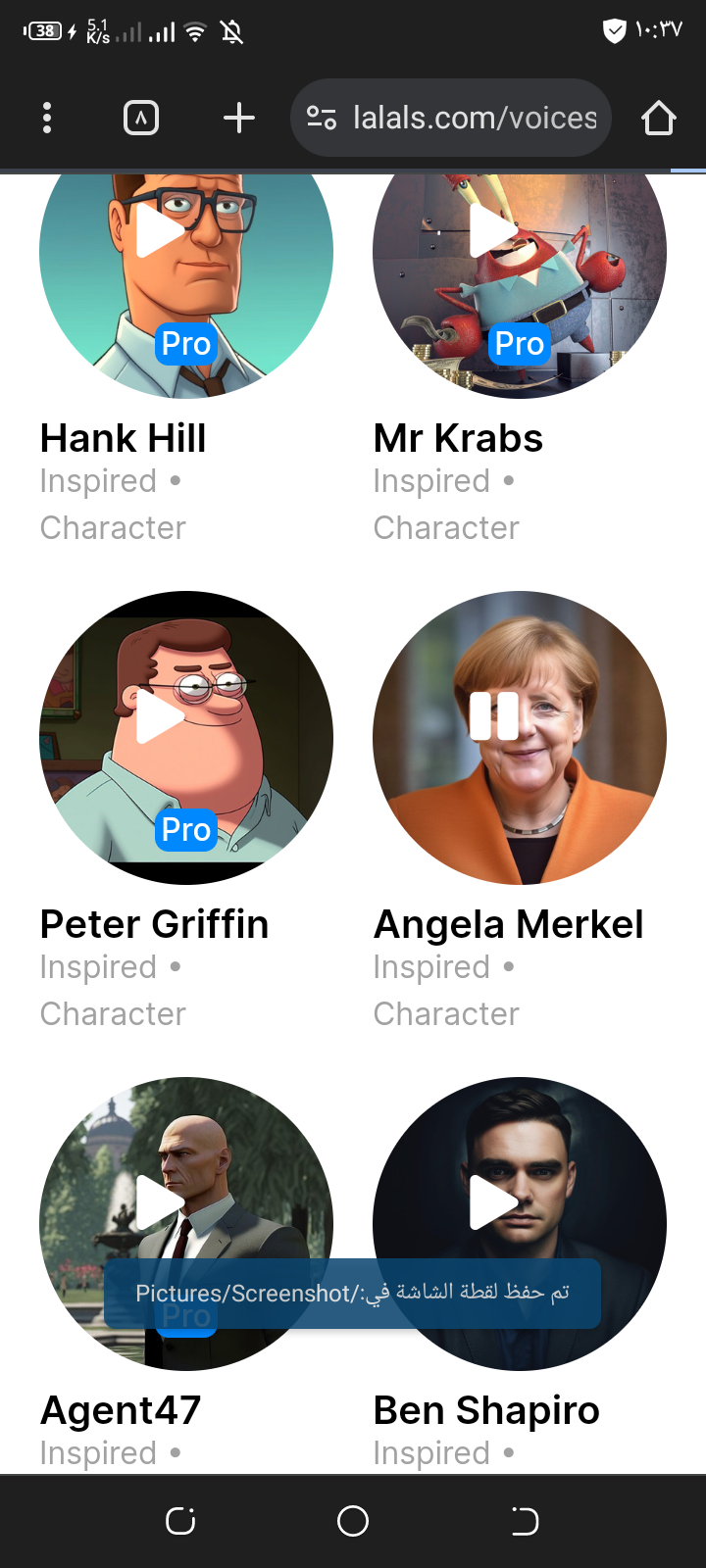
Task: Open the Peter Griffin voice page
Action: pos(154,924)
